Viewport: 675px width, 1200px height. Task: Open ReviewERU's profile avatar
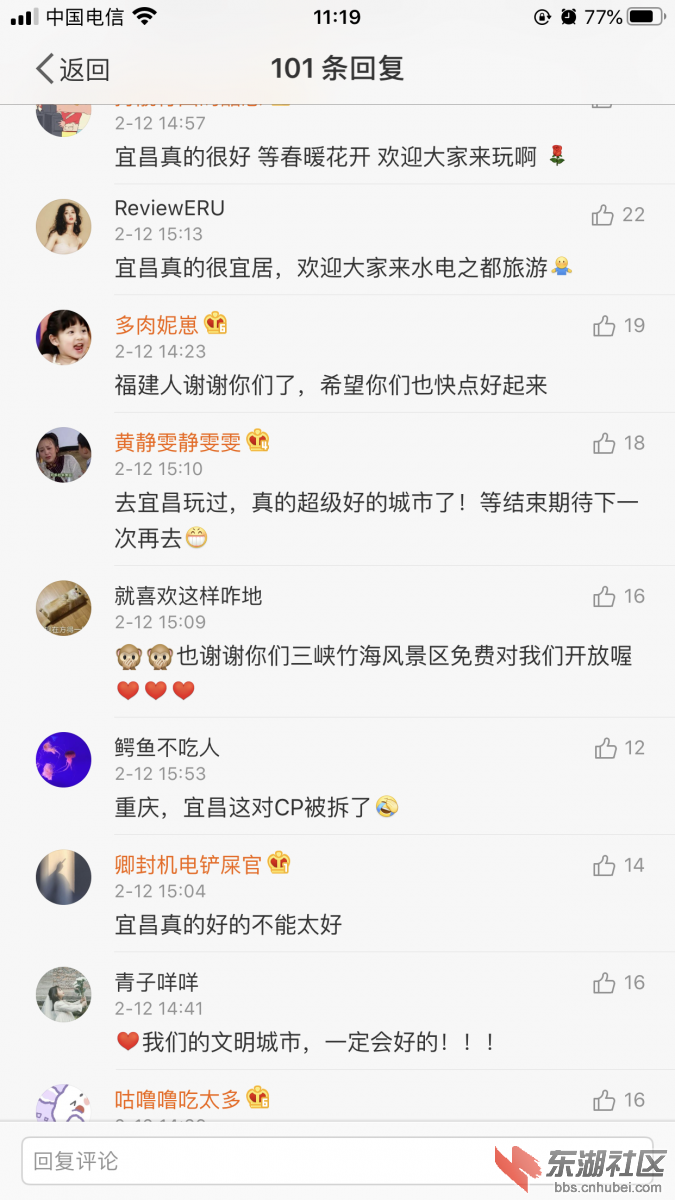[x=64, y=226]
